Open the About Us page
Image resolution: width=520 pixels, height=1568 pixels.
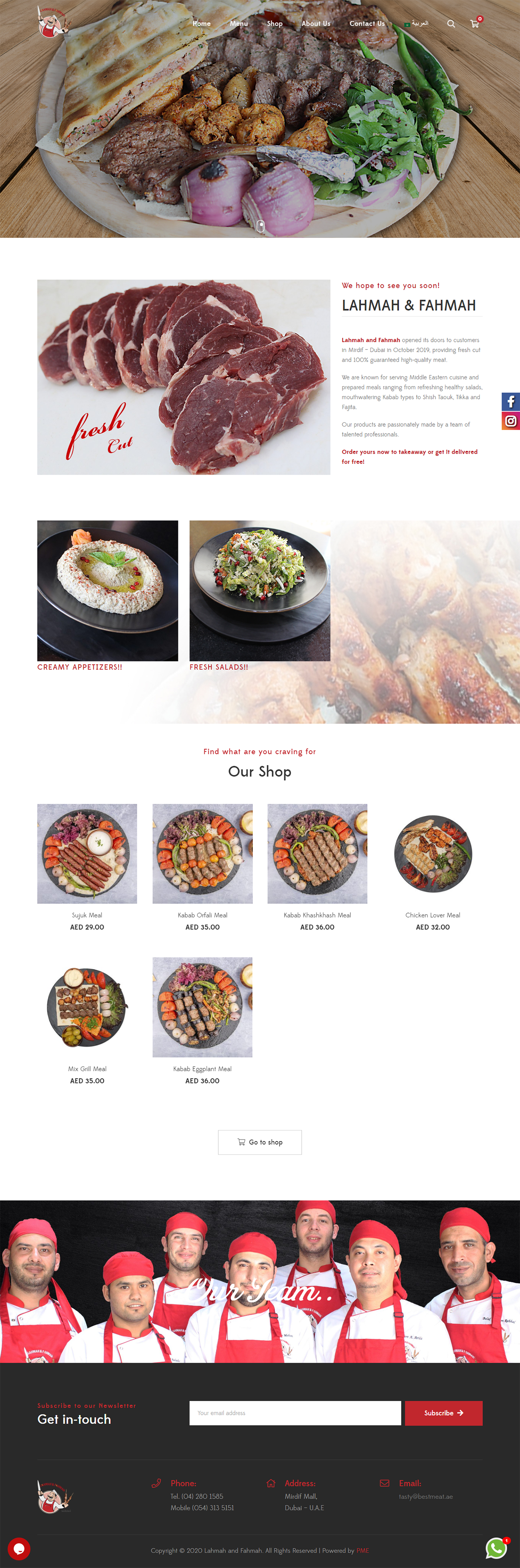[316, 24]
